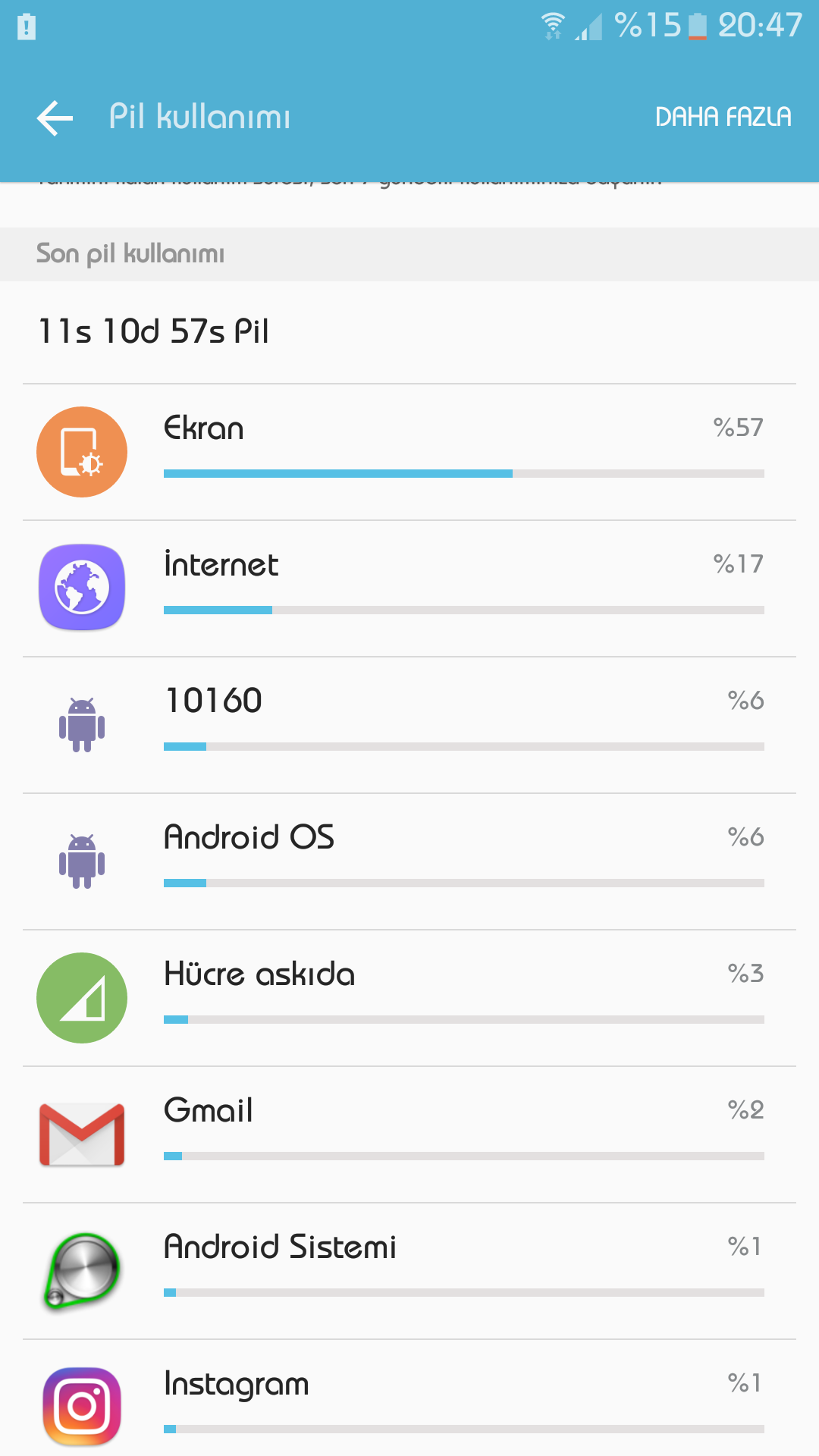Open Hücre askıda usage details
Image resolution: width=819 pixels, height=1456 pixels.
[x=409, y=998]
